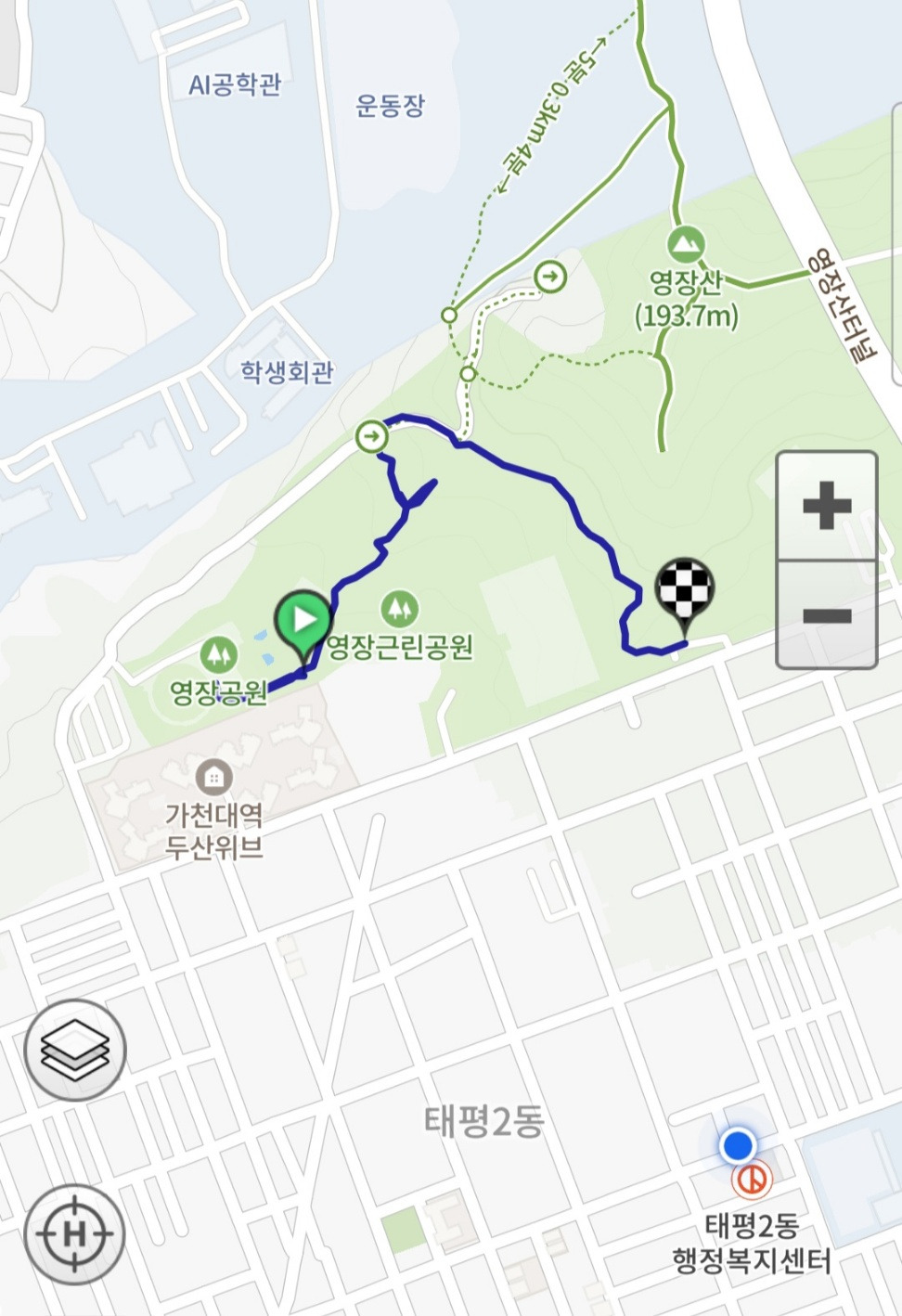Tap the green start marker of the route

click(303, 621)
